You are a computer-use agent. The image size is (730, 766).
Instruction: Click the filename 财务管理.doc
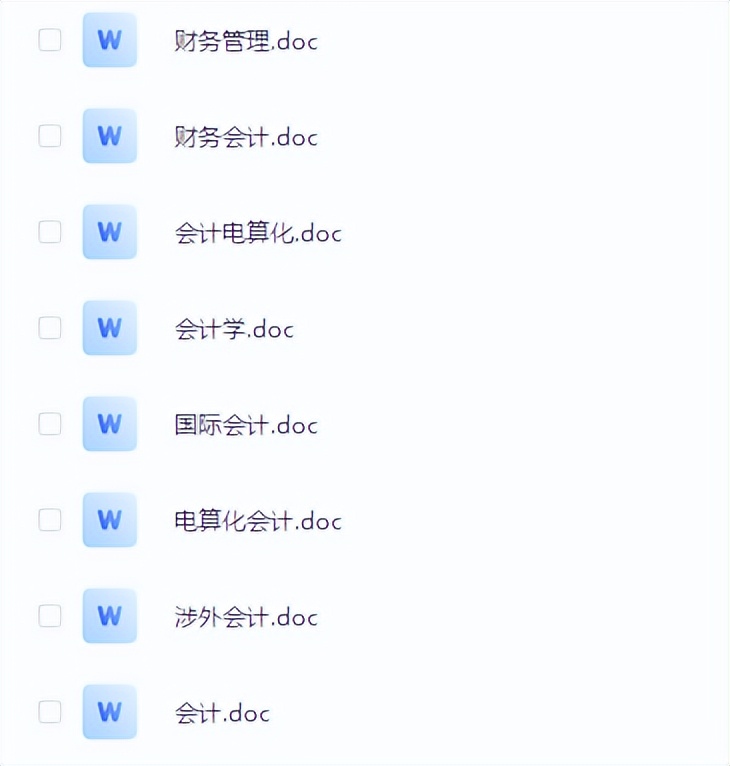tap(245, 41)
